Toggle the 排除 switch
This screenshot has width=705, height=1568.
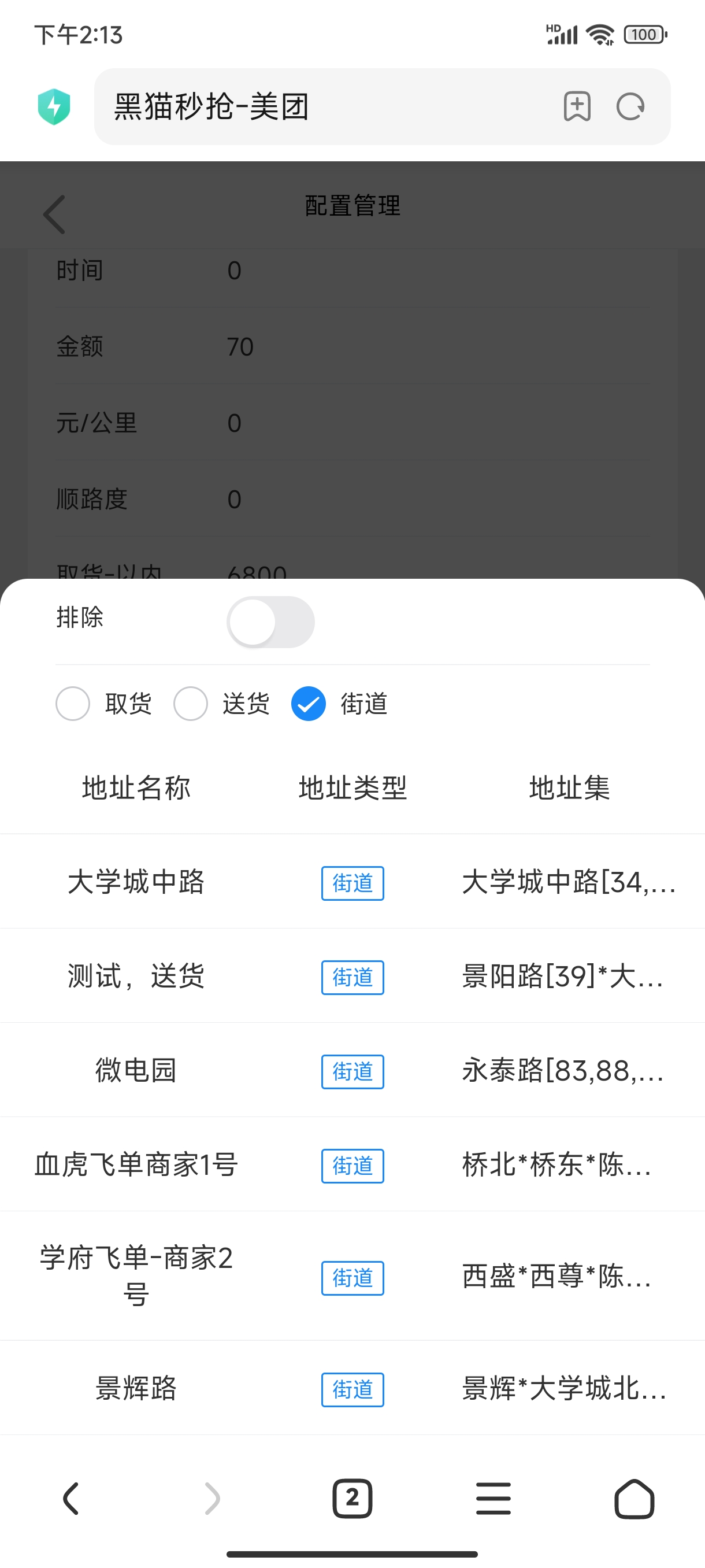pyautogui.click(x=270, y=622)
